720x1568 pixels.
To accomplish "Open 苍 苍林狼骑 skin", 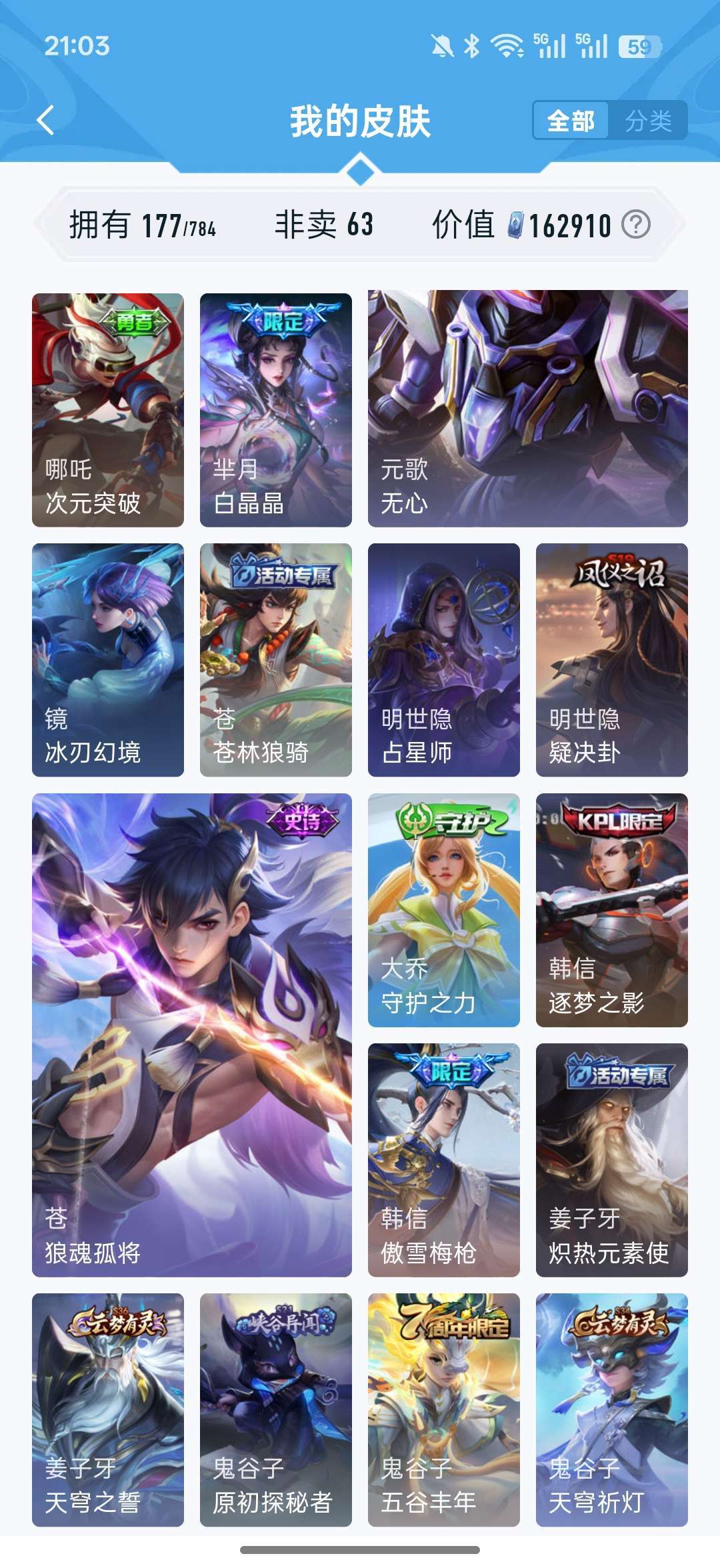I will point(276,660).
